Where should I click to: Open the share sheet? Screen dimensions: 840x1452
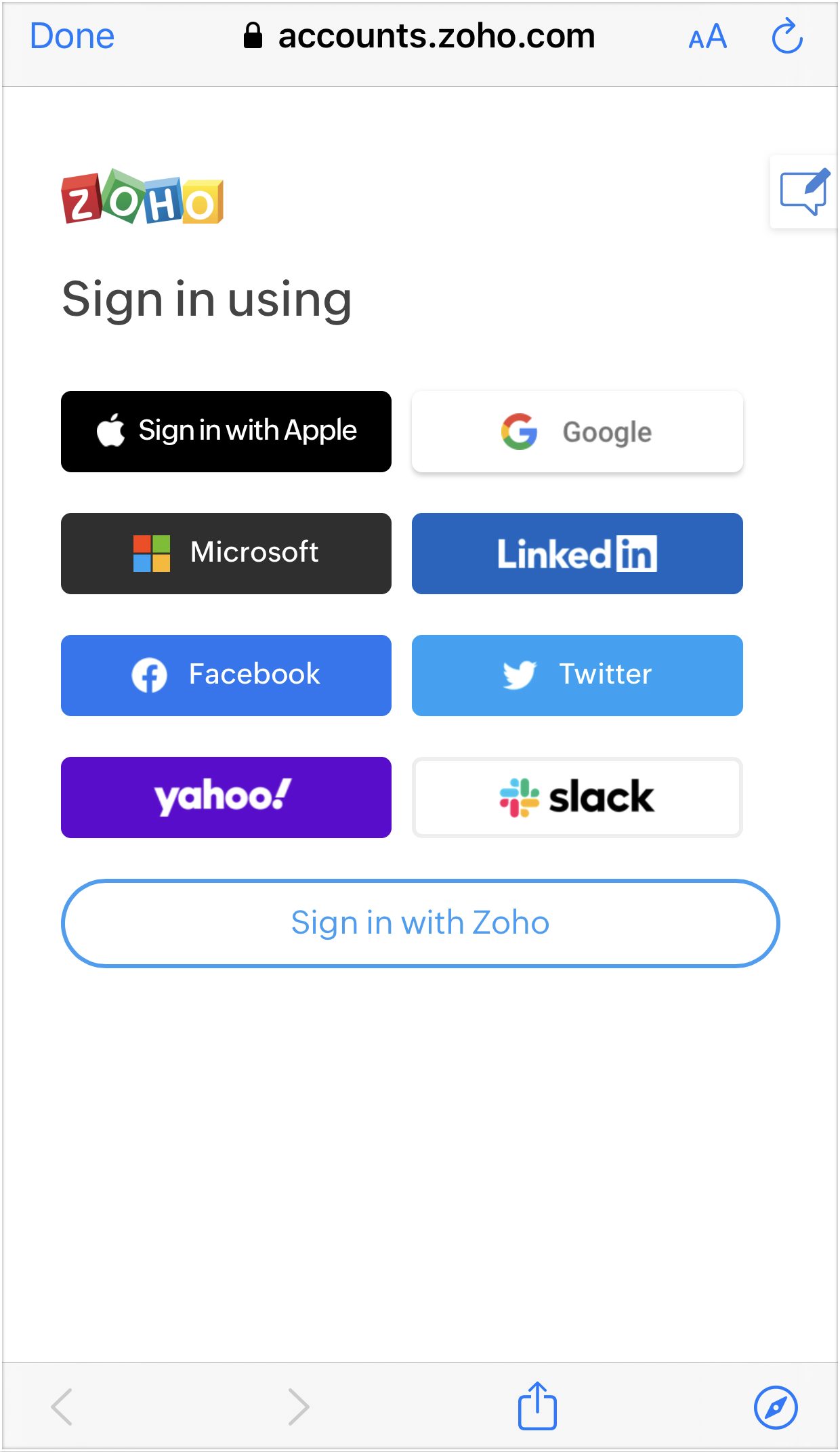point(537,1406)
